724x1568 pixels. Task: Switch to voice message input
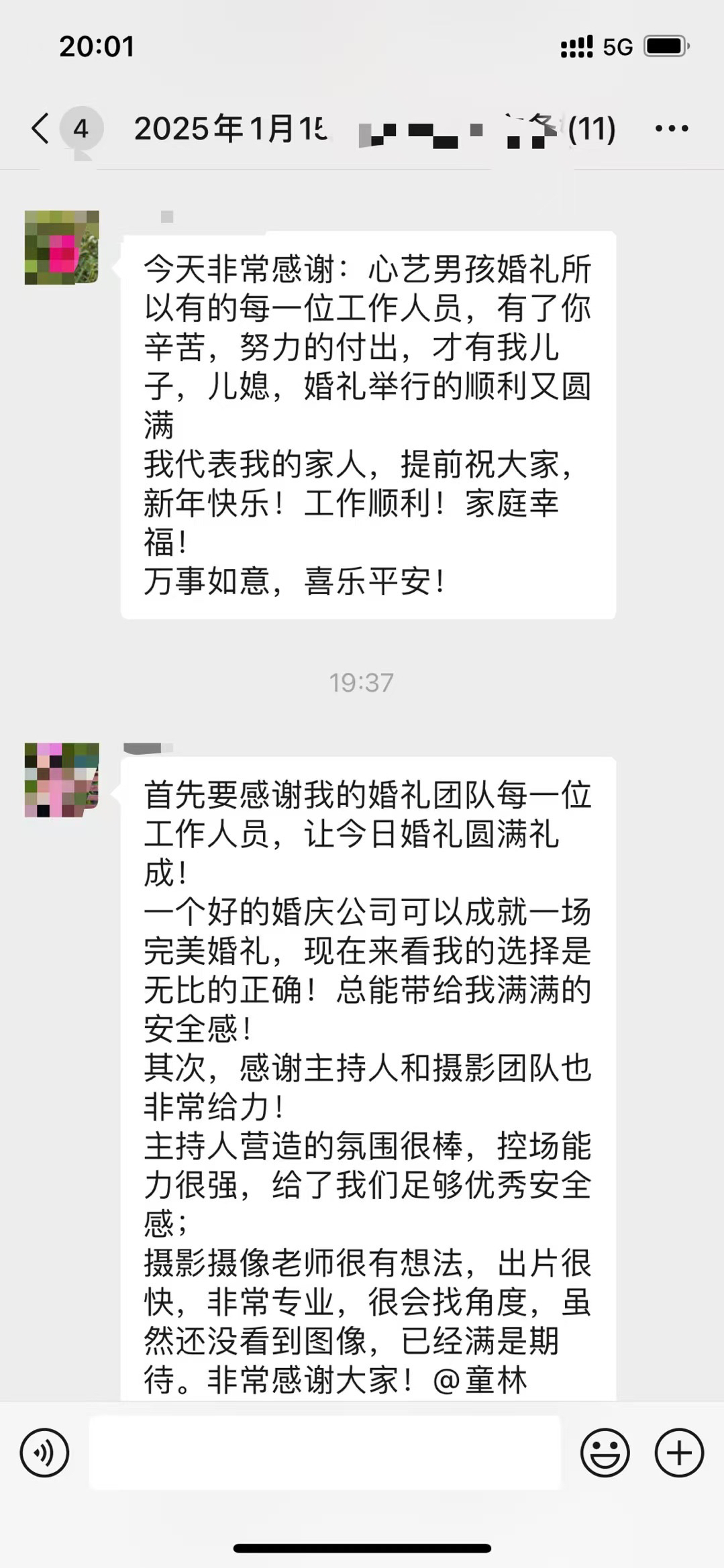point(44,1453)
